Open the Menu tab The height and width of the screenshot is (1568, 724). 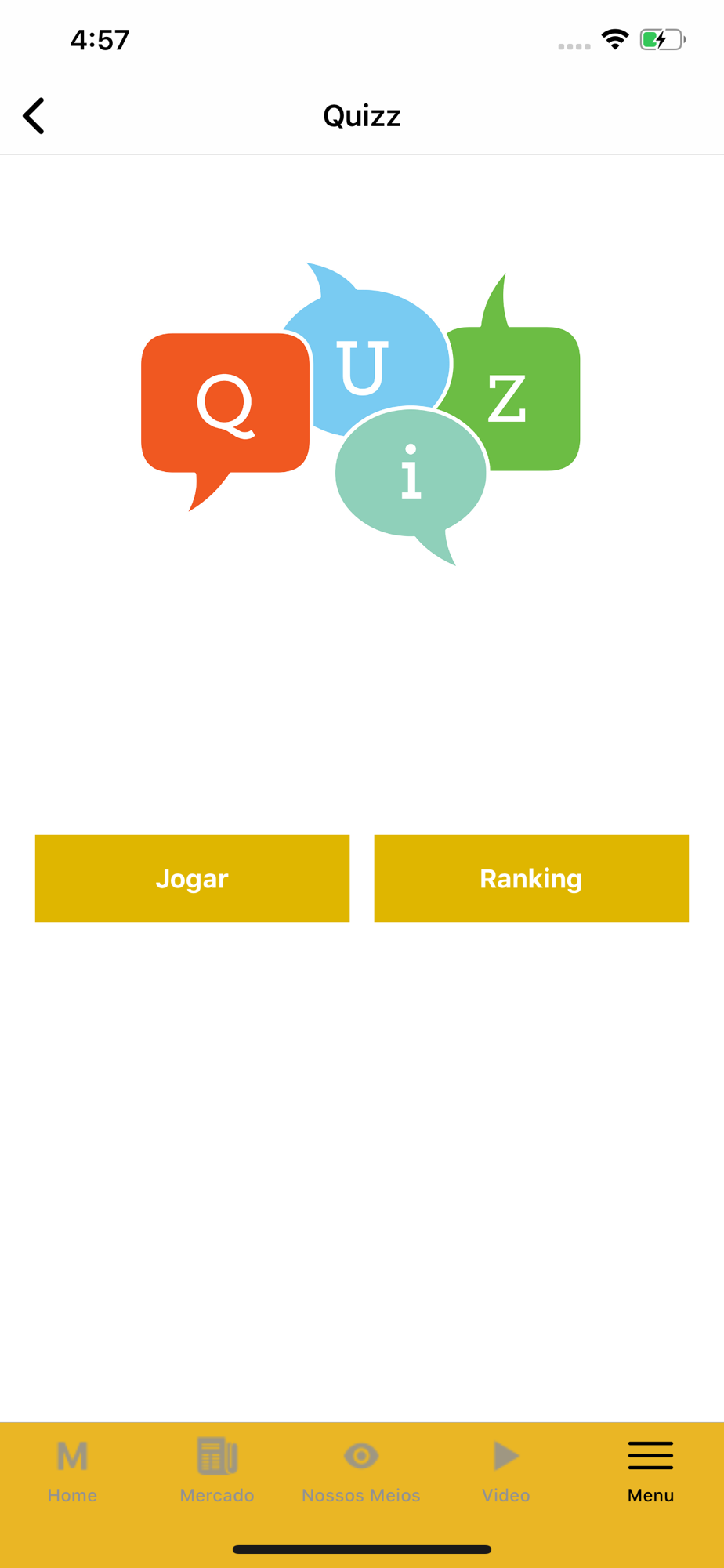click(x=650, y=1471)
